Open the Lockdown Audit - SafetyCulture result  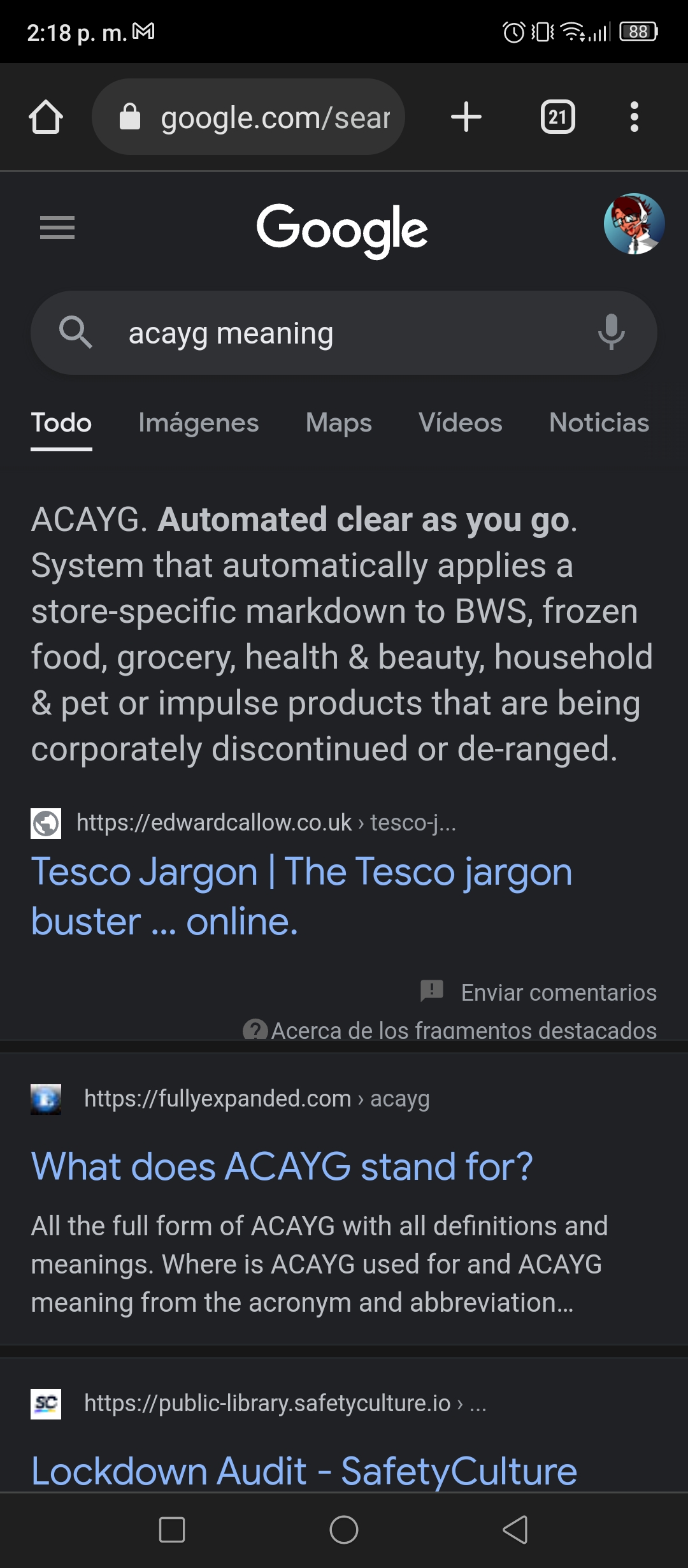click(305, 1471)
